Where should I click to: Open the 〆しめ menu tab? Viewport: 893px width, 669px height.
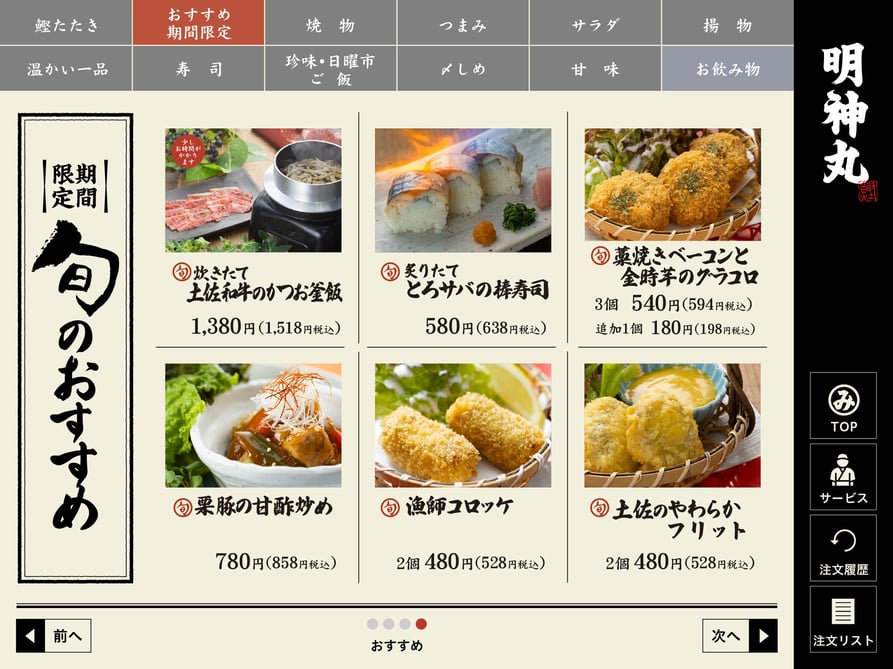point(463,69)
